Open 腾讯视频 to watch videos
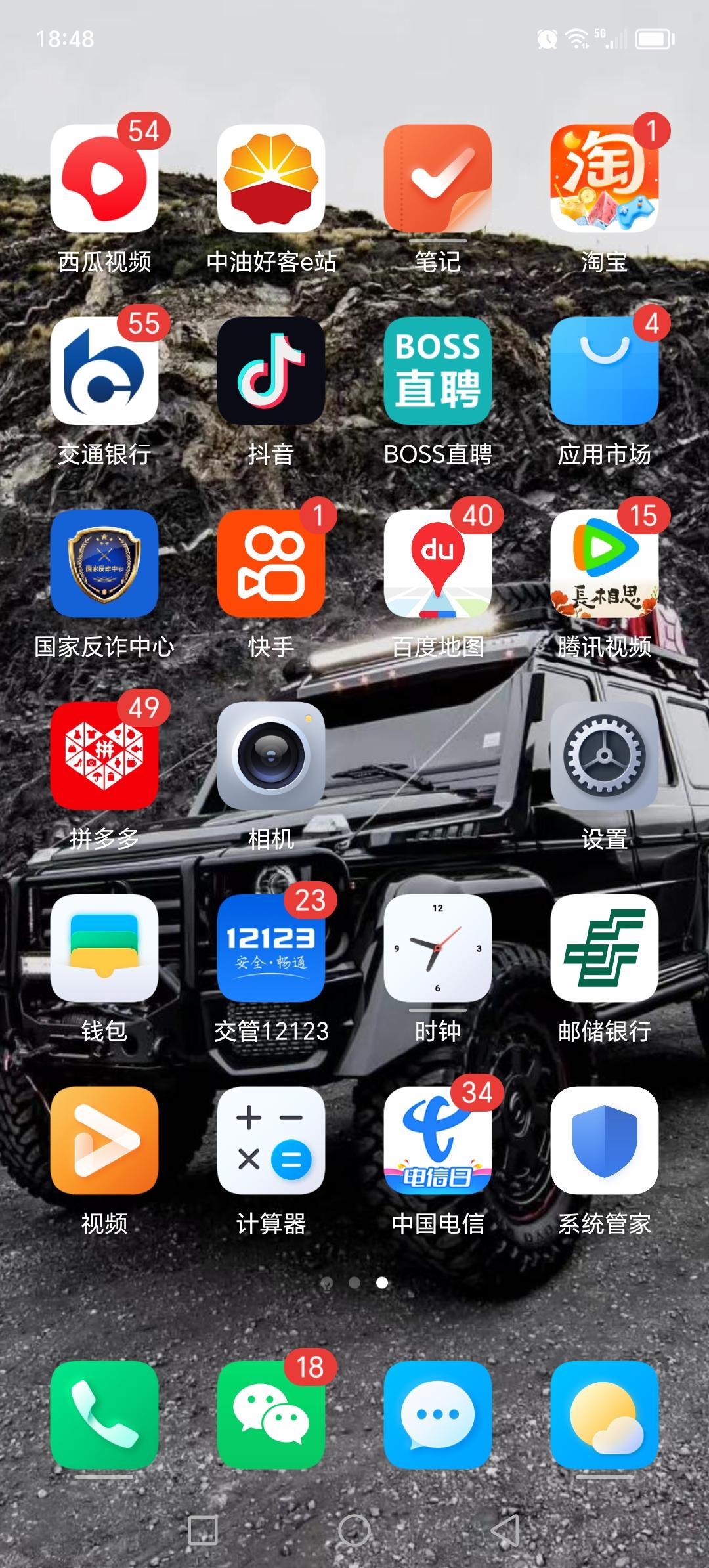This screenshot has height=1568, width=709. point(603,565)
